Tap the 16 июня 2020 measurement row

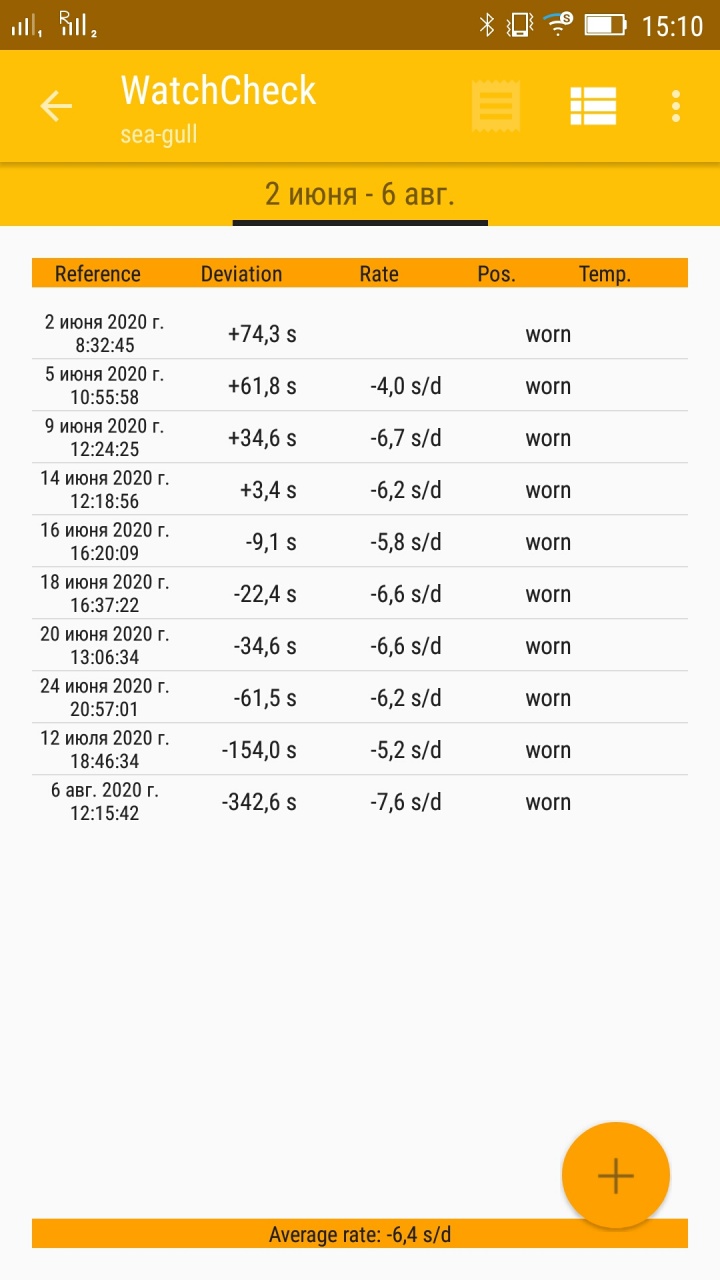tap(360, 542)
